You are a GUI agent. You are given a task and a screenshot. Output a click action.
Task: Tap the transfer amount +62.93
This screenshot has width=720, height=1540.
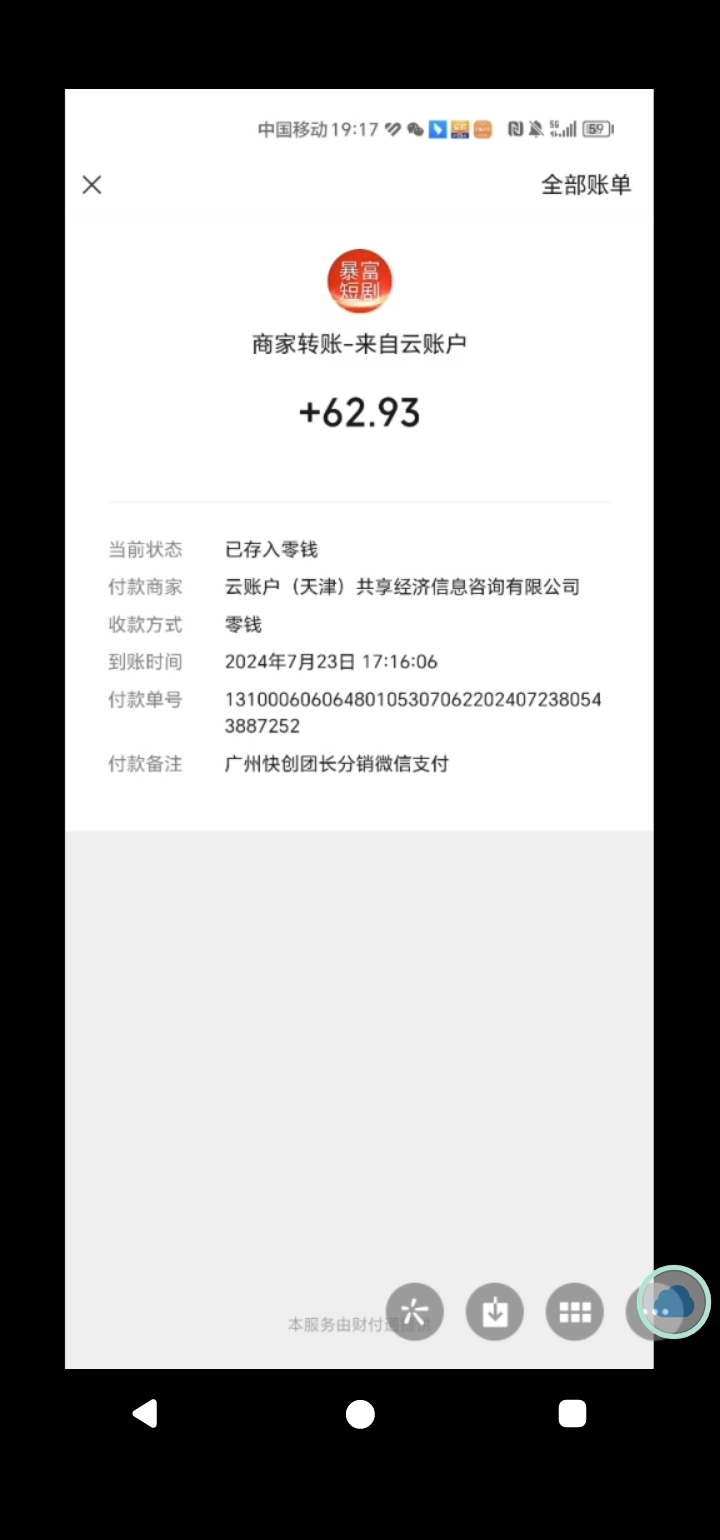tap(359, 412)
